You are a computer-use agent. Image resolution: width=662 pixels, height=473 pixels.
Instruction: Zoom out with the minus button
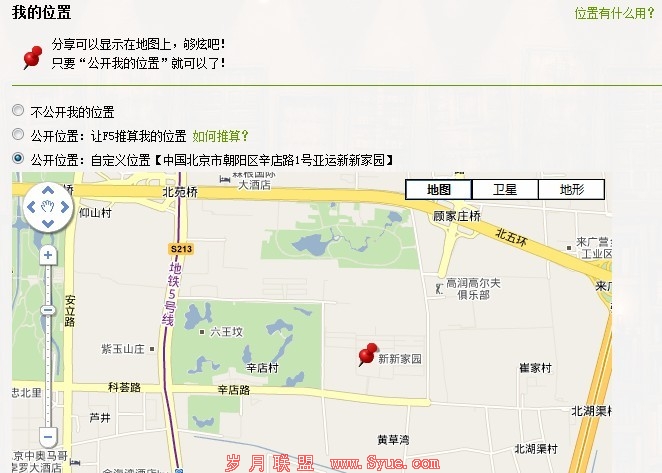click(47, 436)
